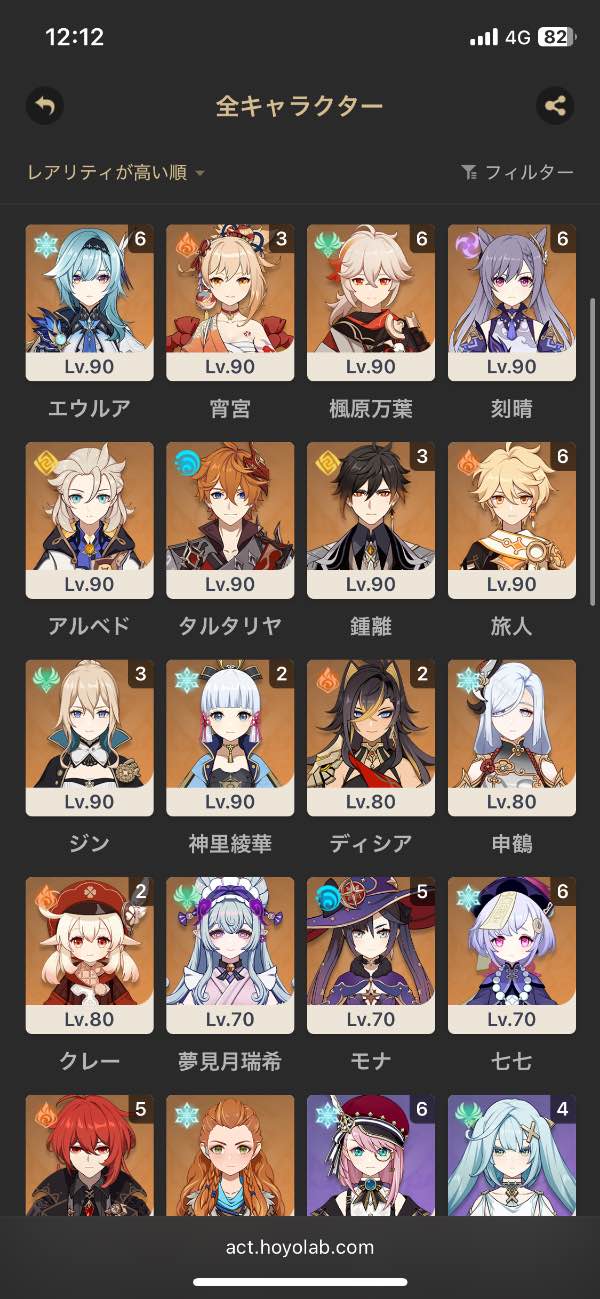Select the 宵宮 character card
This screenshot has height=1299, width=600.
click(230, 302)
